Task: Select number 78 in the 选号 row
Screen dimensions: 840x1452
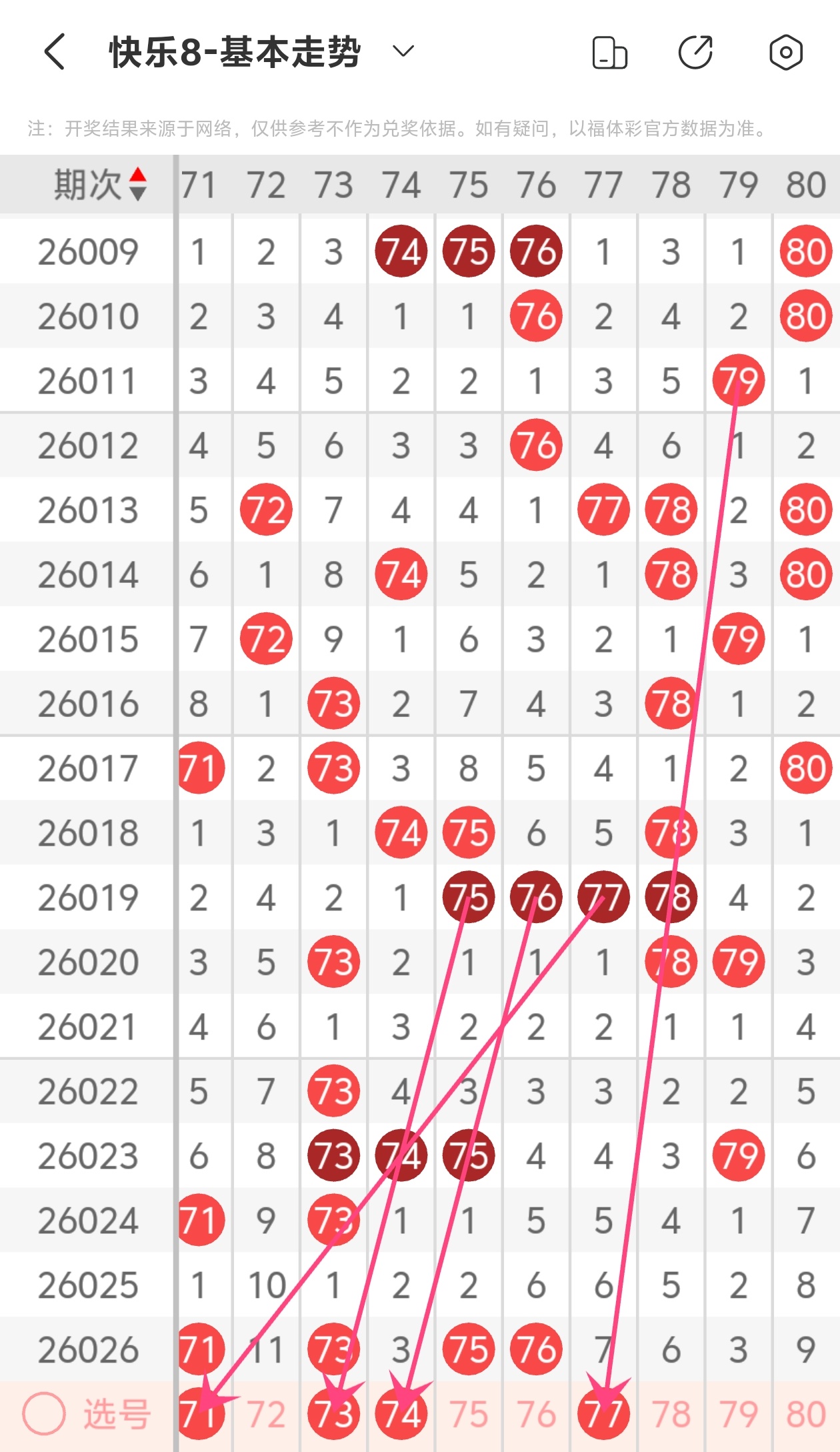Action: tap(671, 1414)
